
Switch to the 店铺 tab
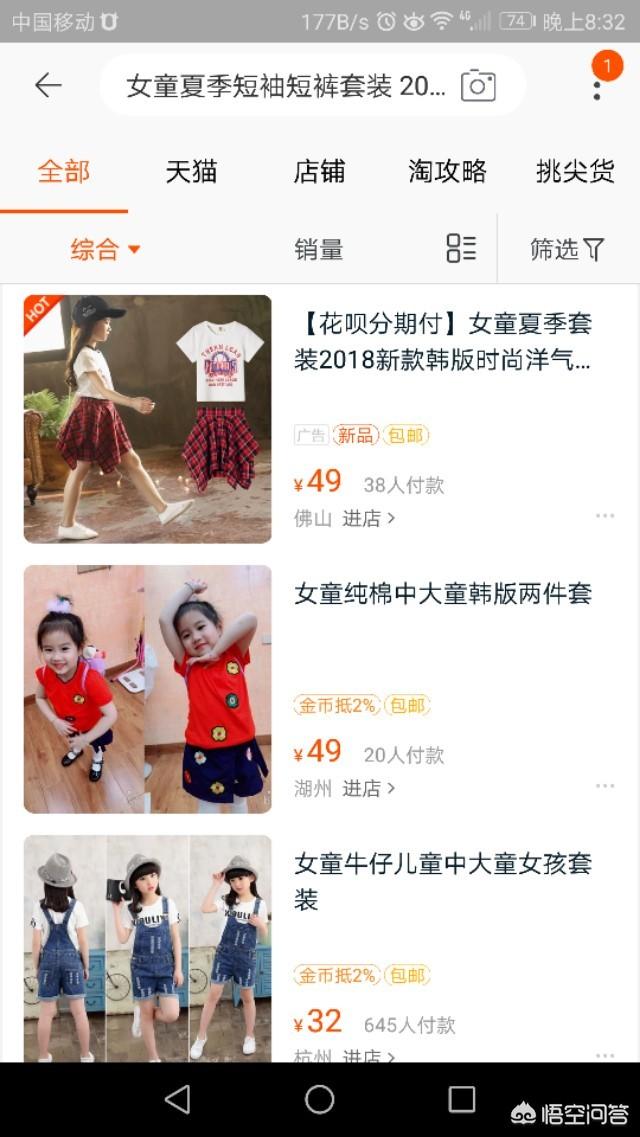(x=319, y=171)
